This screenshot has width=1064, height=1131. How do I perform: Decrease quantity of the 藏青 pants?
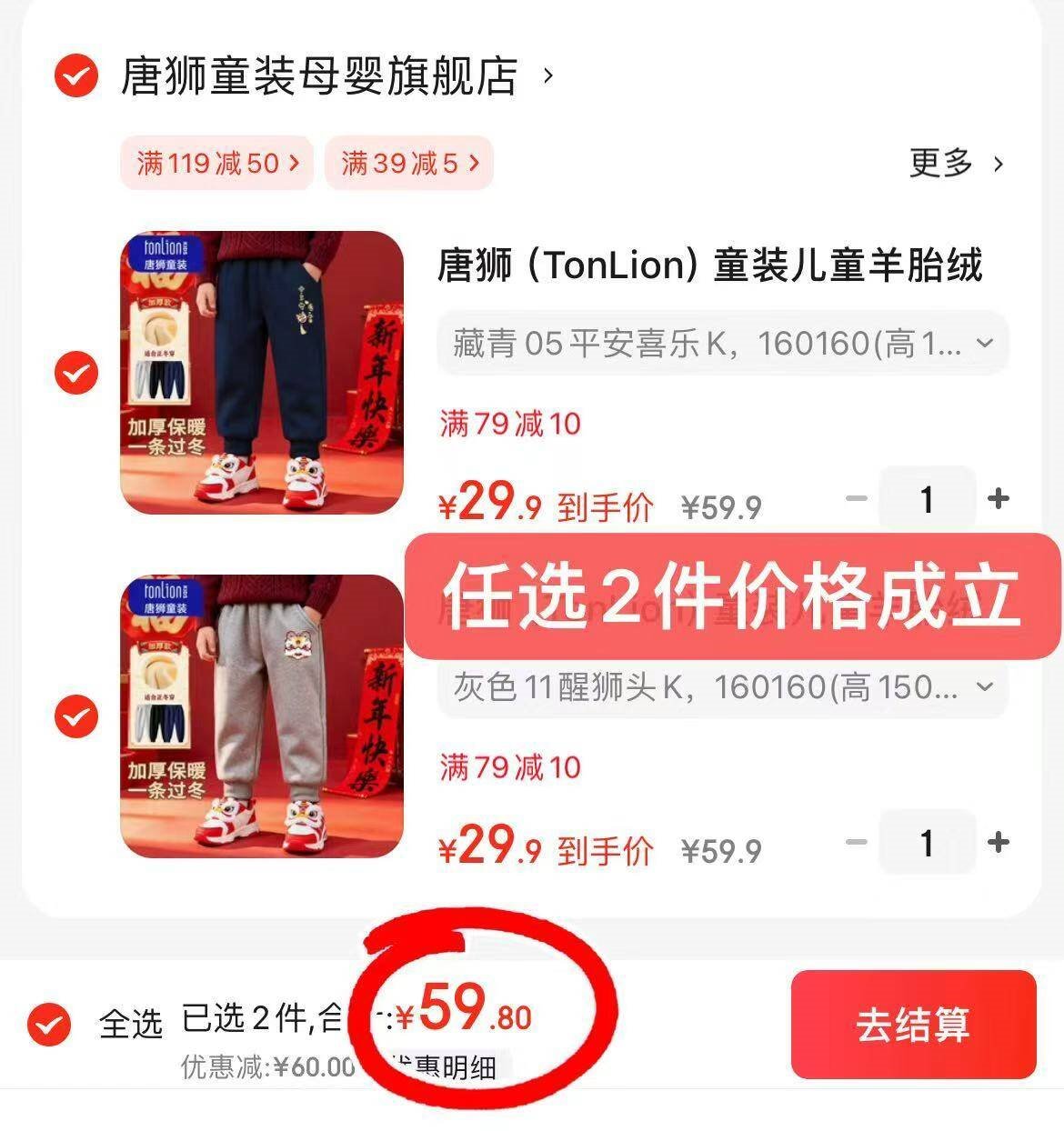coord(856,498)
